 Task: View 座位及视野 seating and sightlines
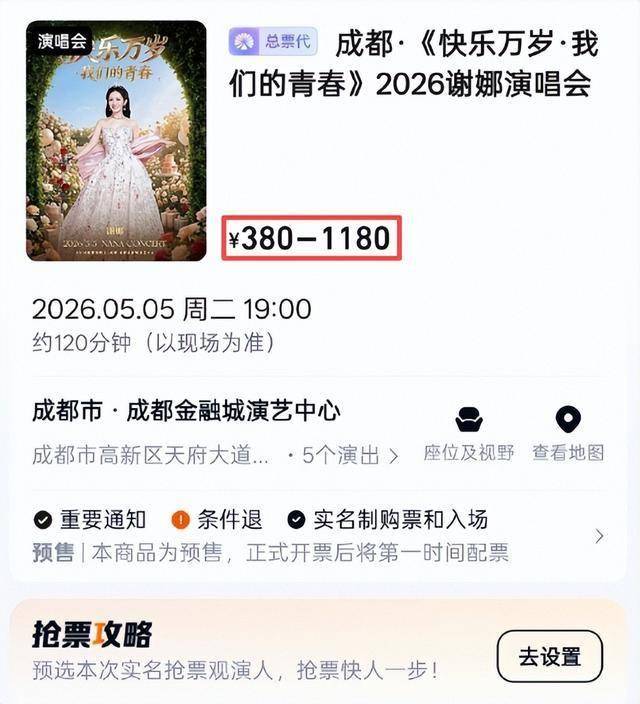click(x=468, y=434)
